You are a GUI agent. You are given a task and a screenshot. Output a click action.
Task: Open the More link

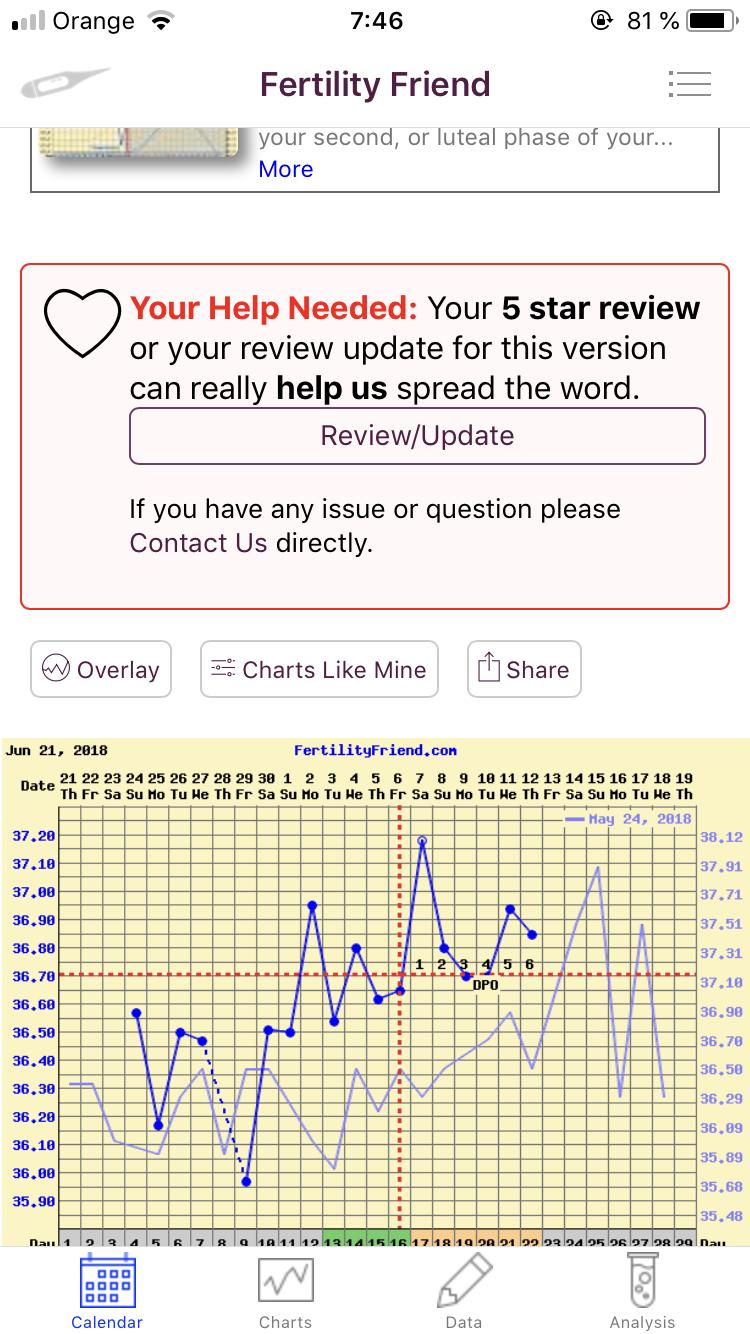286,169
